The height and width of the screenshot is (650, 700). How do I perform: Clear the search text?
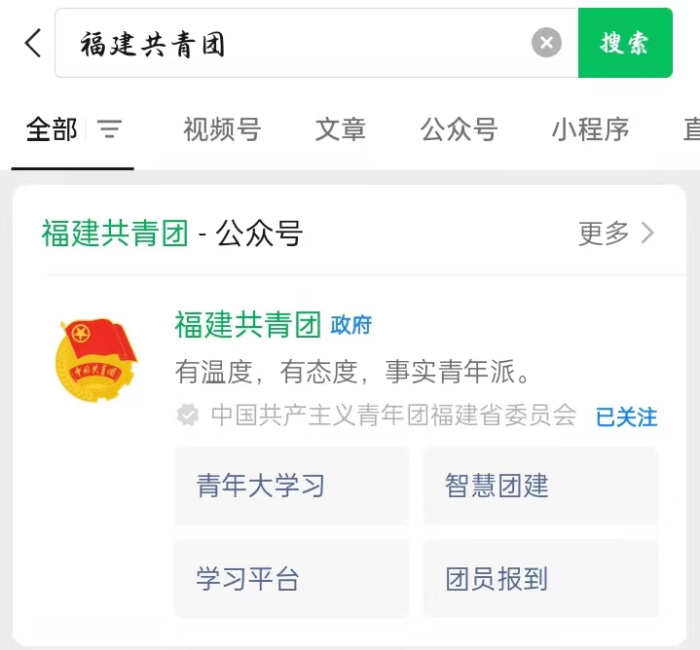pos(546,43)
